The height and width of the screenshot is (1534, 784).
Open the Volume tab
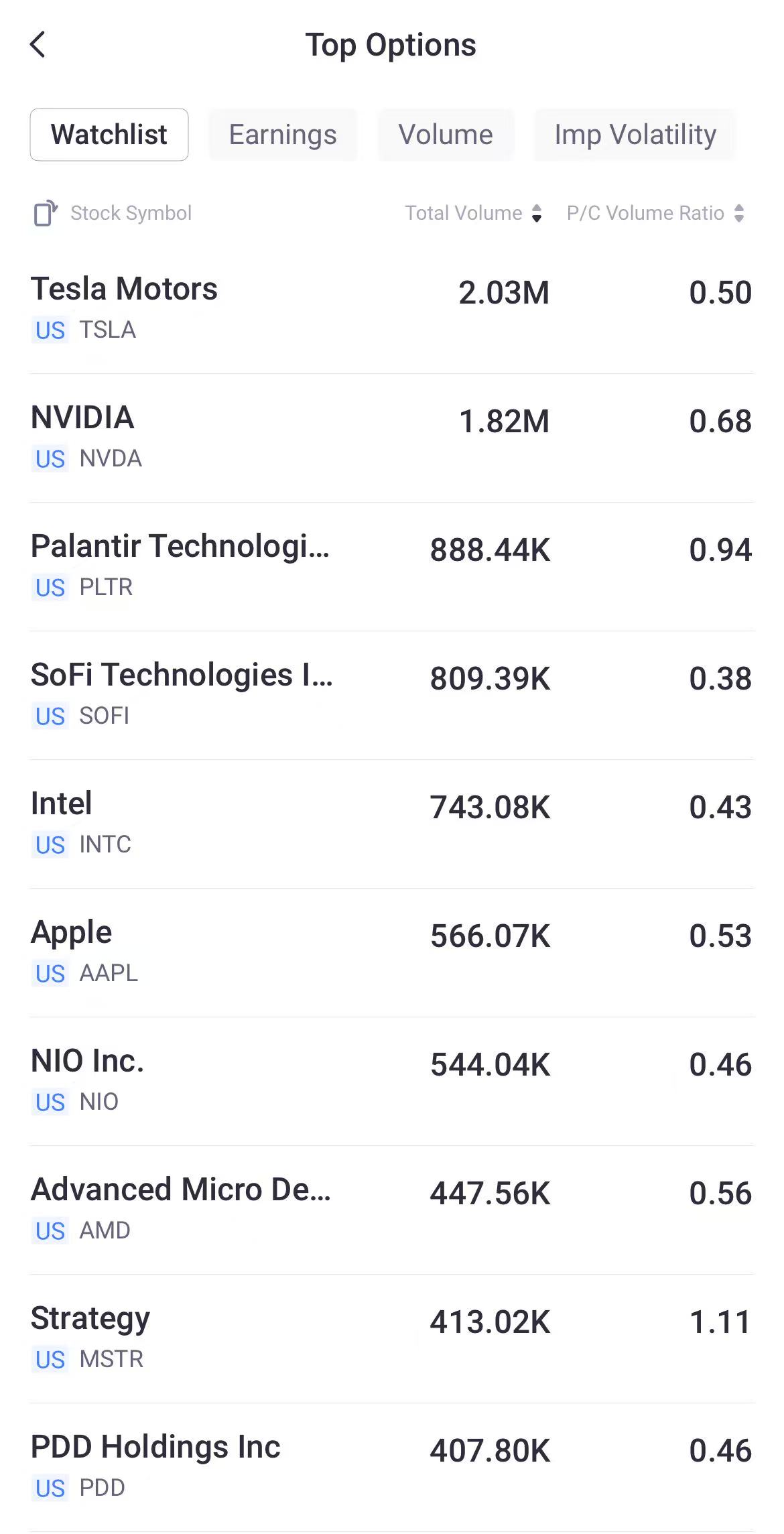(x=445, y=135)
